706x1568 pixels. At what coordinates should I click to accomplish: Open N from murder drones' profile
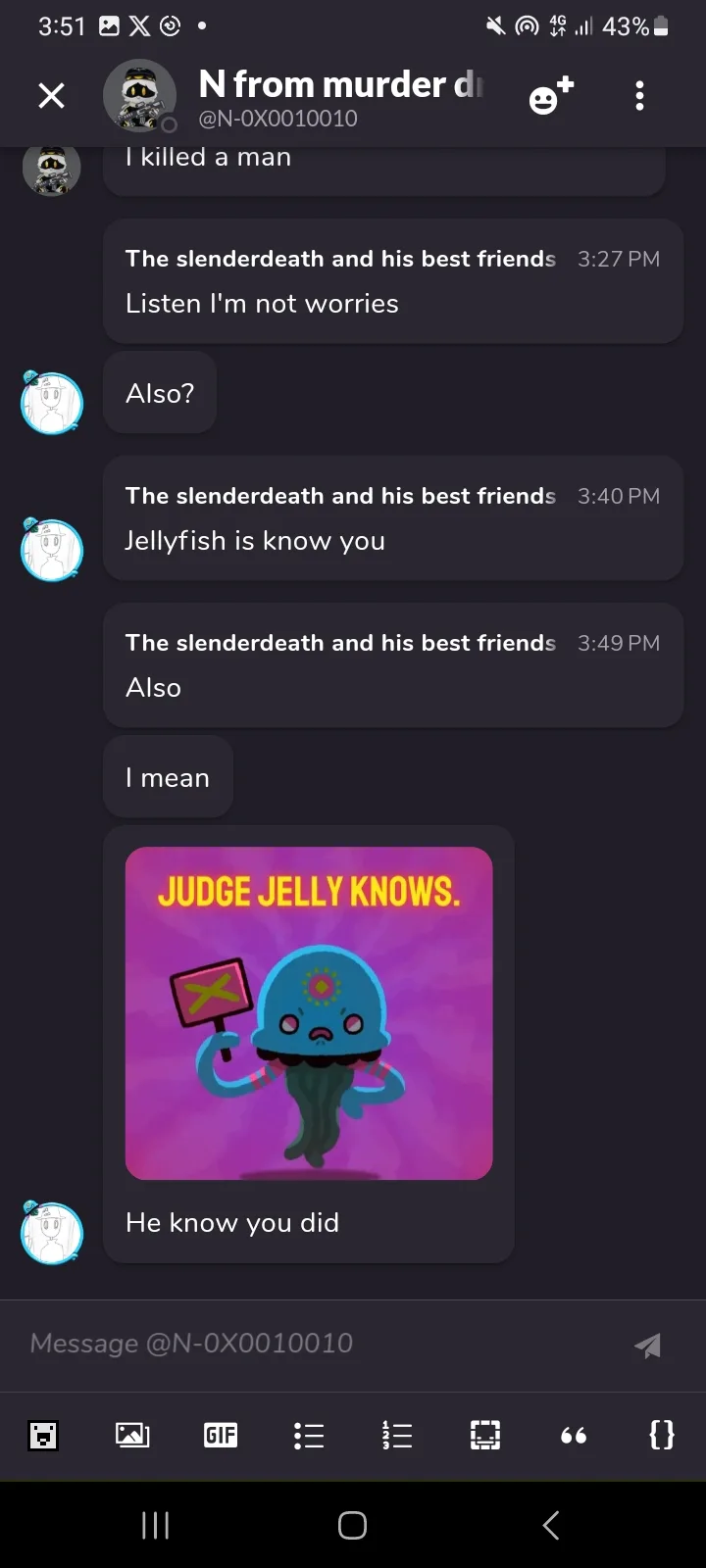pos(140,96)
